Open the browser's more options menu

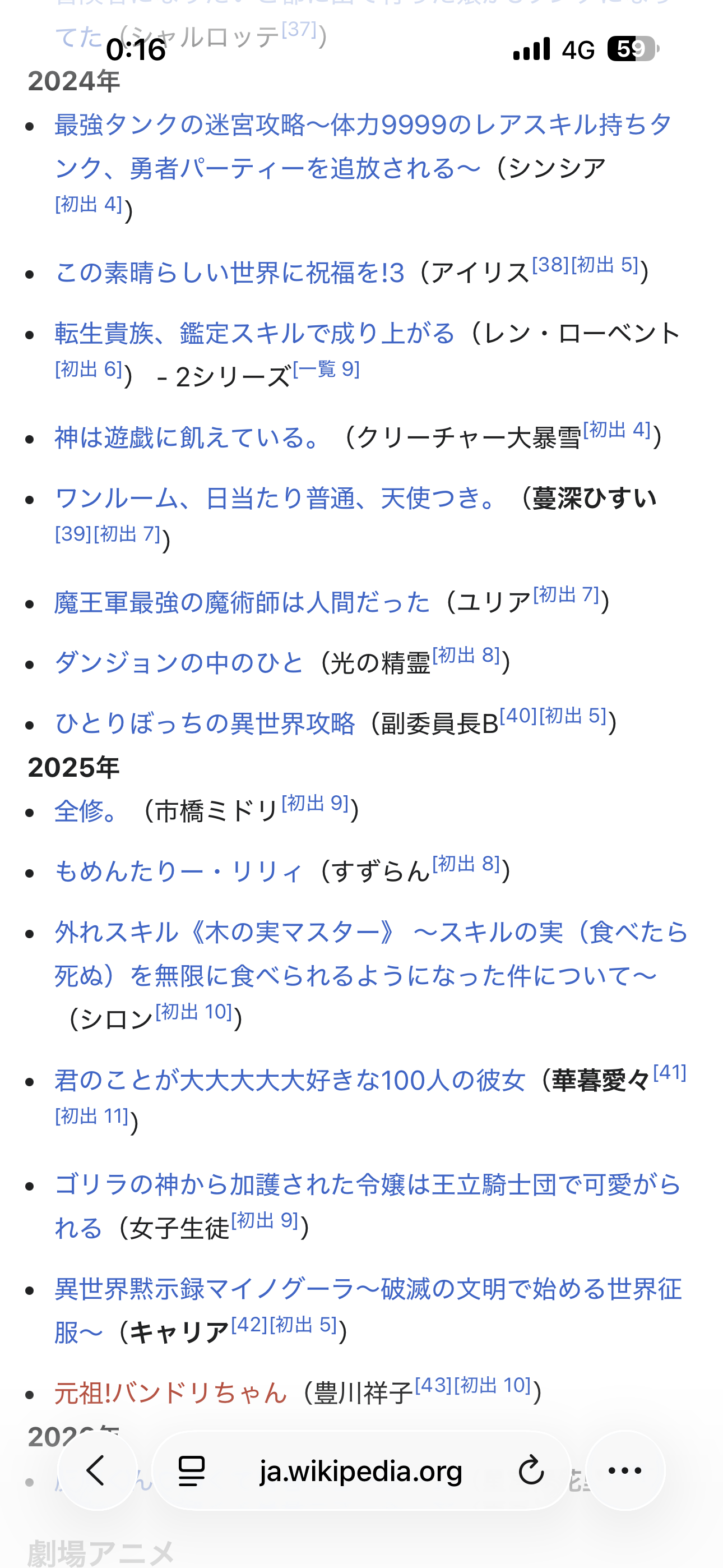(x=624, y=1470)
